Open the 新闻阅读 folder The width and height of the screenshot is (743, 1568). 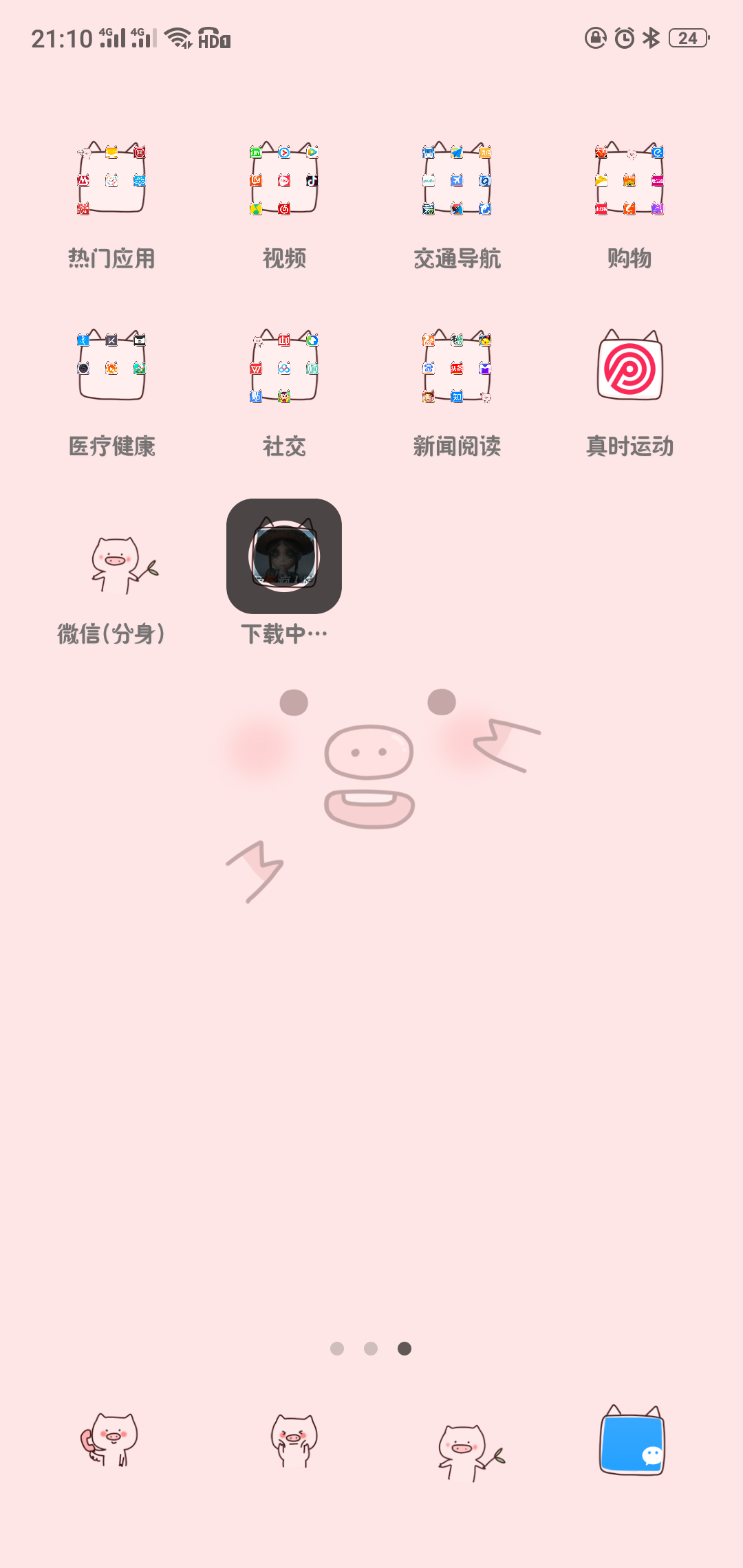457,367
